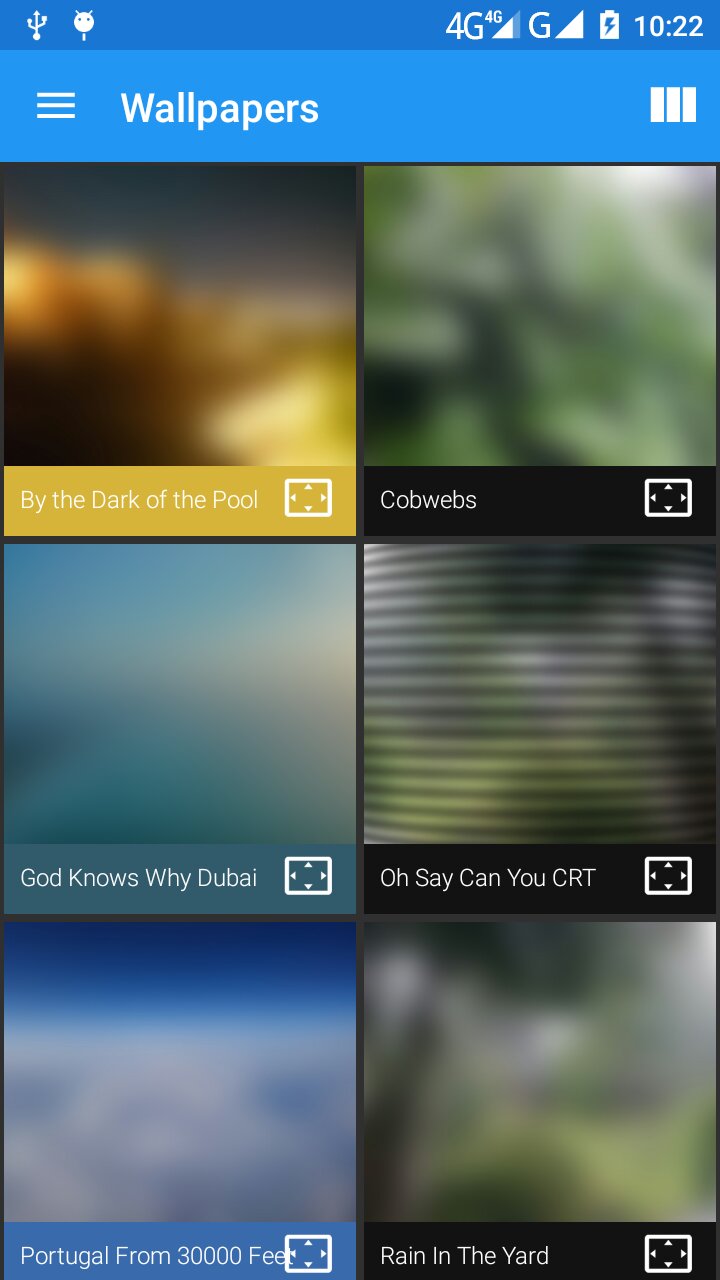720x1280 pixels.
Task: Open Portugal From 30000 Feet wallpaper
Action: coord(180,1070)
